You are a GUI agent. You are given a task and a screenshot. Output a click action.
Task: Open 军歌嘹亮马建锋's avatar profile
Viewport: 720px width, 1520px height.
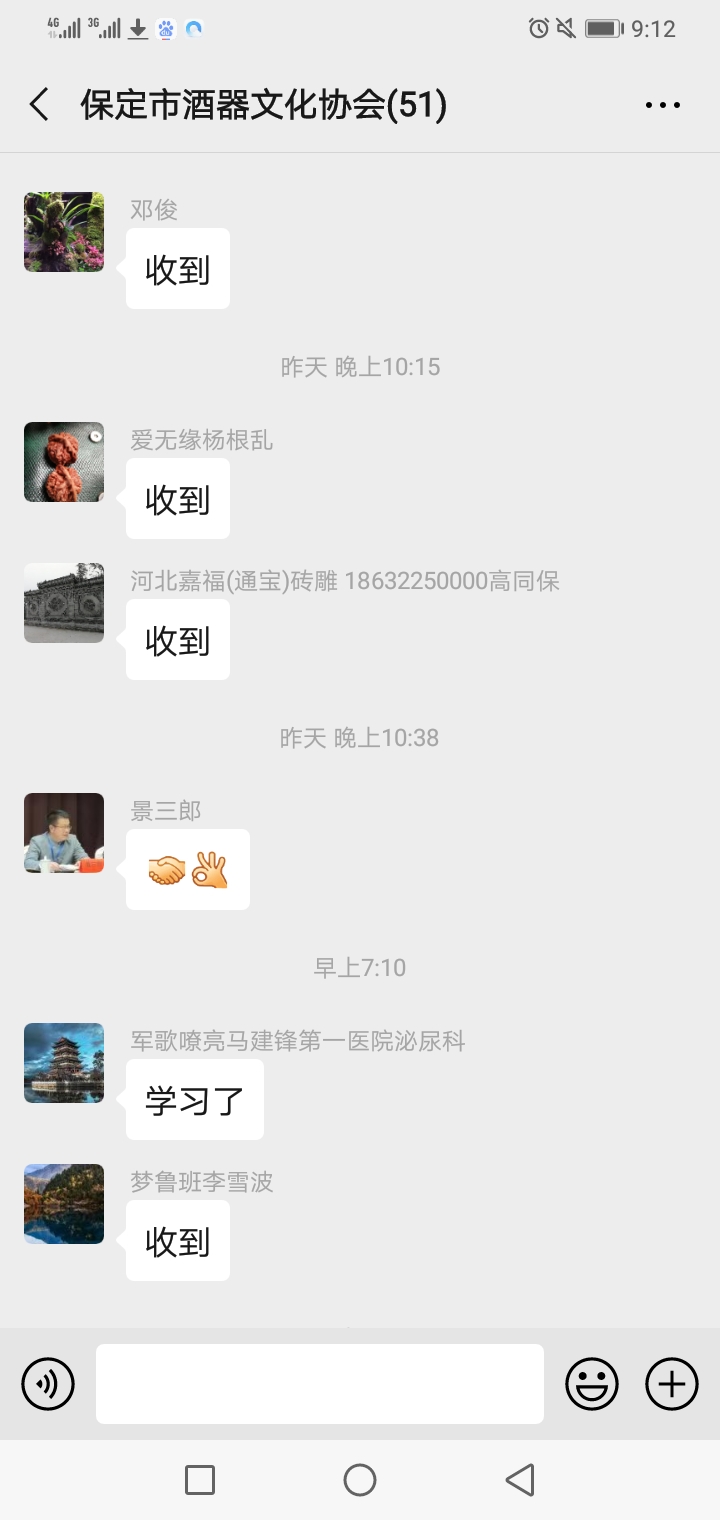coord(64,1063)
